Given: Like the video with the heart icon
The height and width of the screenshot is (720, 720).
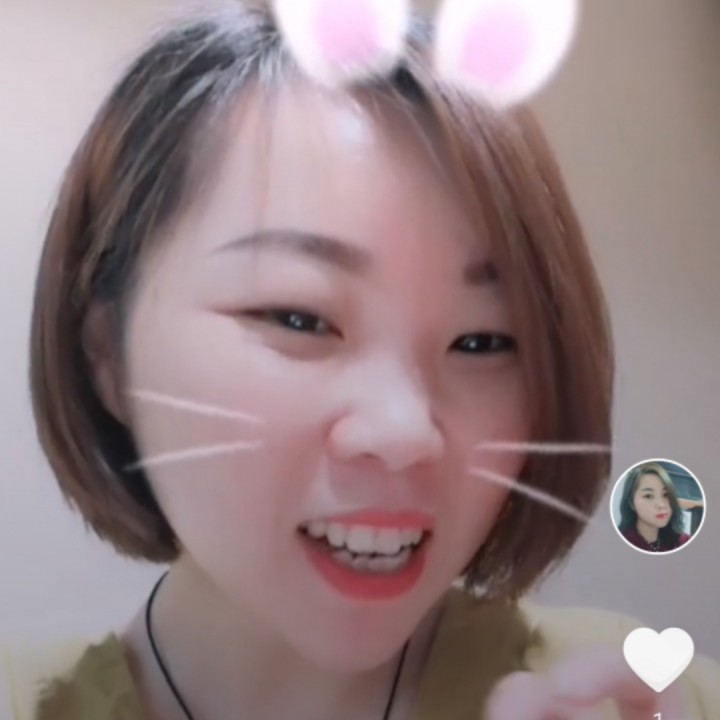Looking at the screenshot, I should coord(658,657).
